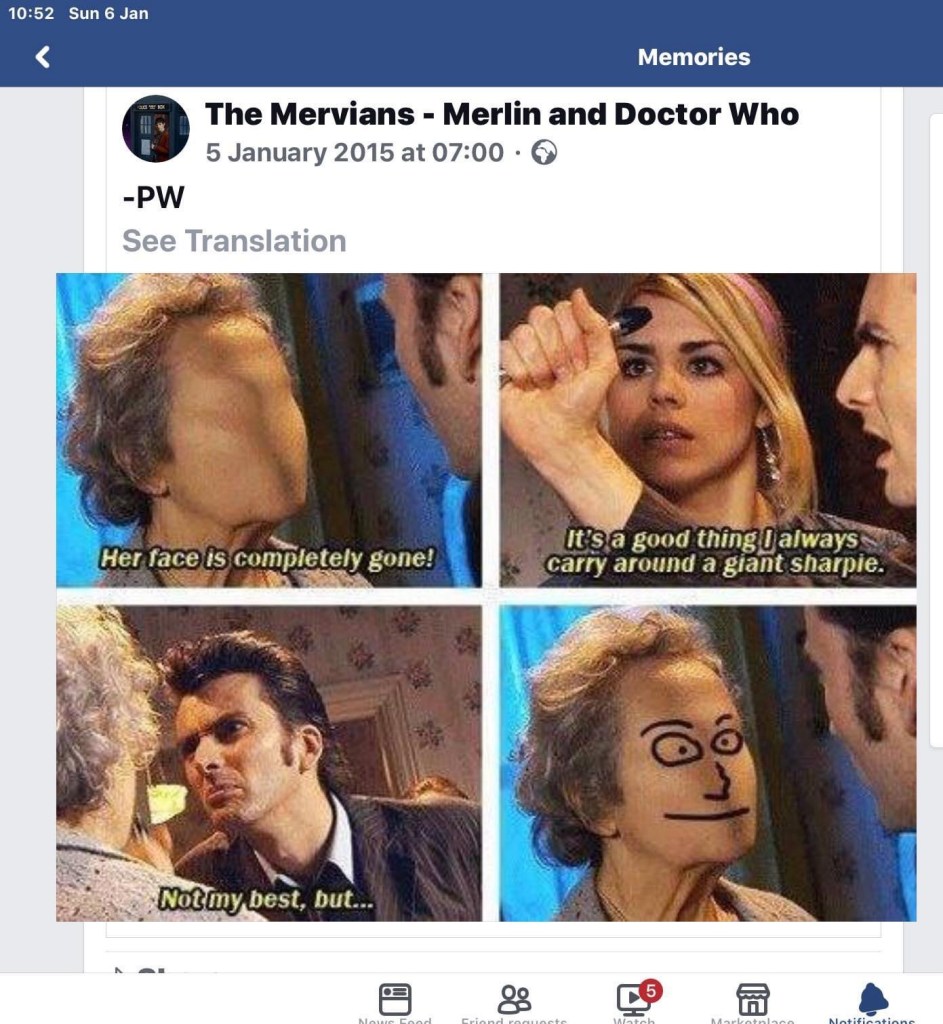Open the TARDIS profile picture
Image resolution: width=943 pixels, height=1024 pixels.
point(158,131)
